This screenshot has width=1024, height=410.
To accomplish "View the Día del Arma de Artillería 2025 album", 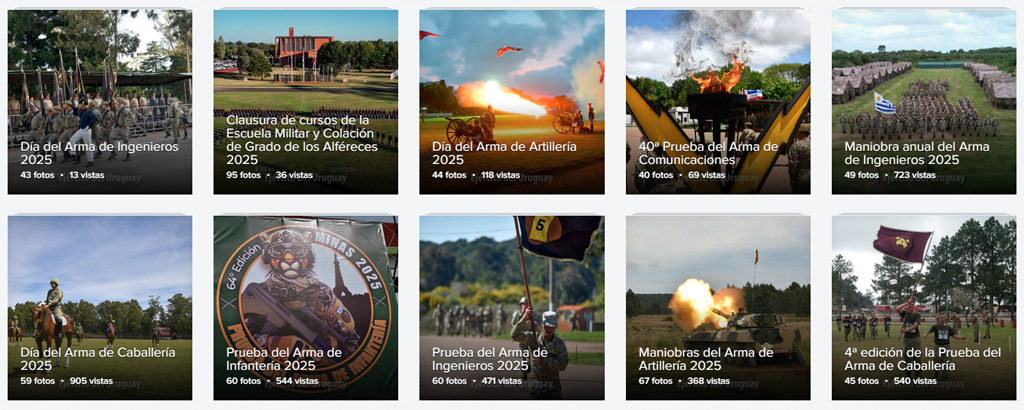I will click(511, 100).
